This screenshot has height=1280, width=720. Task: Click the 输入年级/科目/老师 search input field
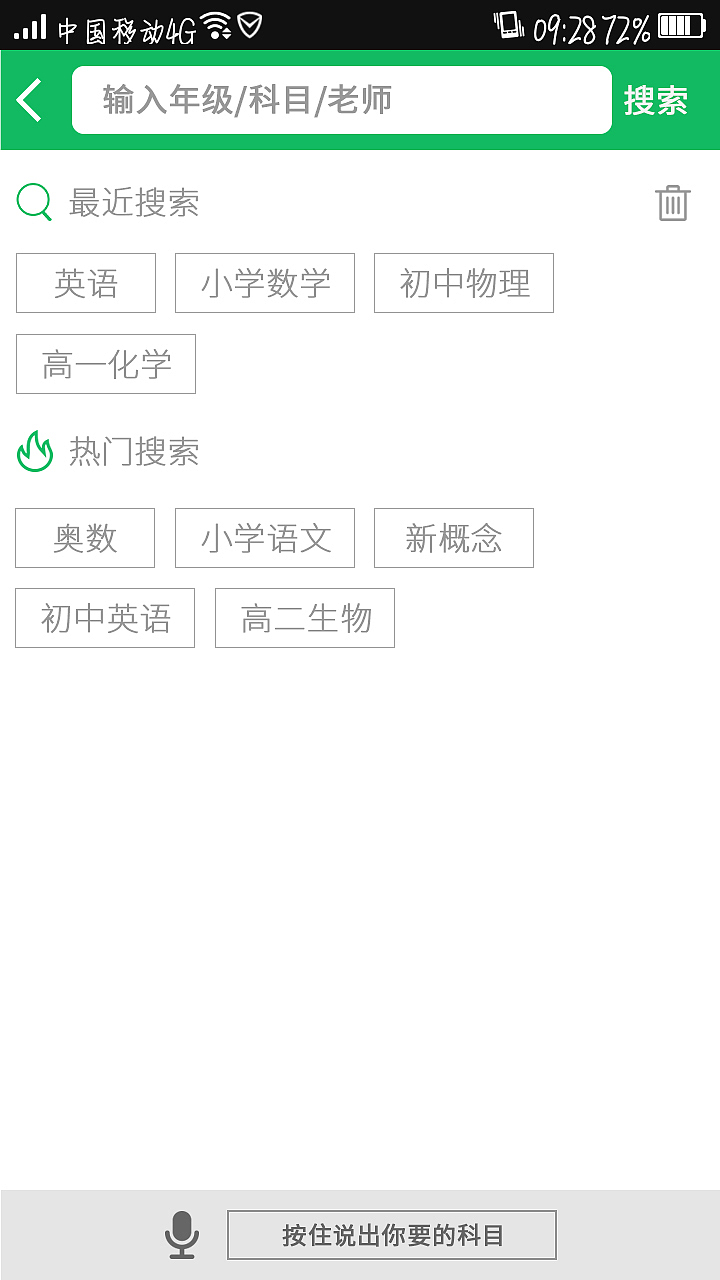tap(341, 99)
